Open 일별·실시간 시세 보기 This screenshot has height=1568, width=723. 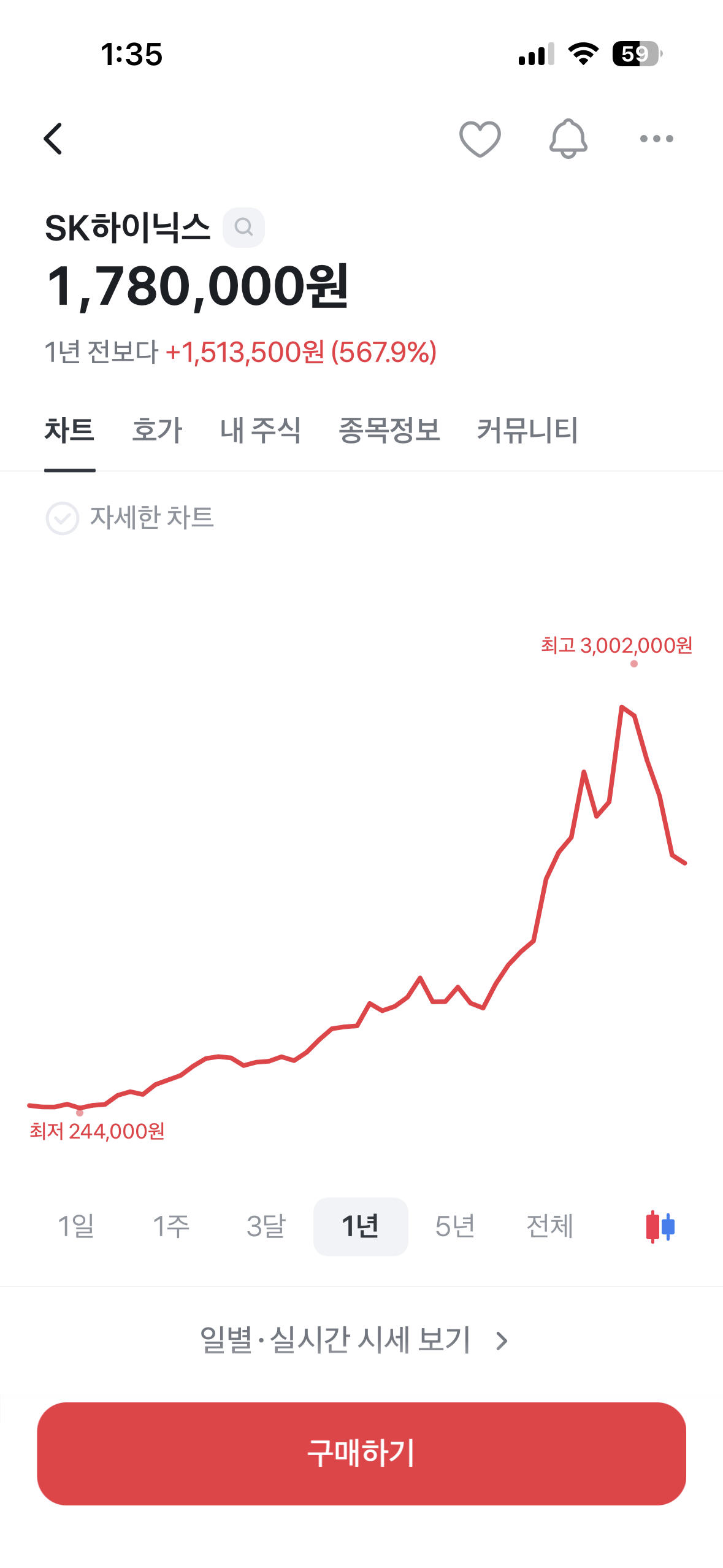354,1340
